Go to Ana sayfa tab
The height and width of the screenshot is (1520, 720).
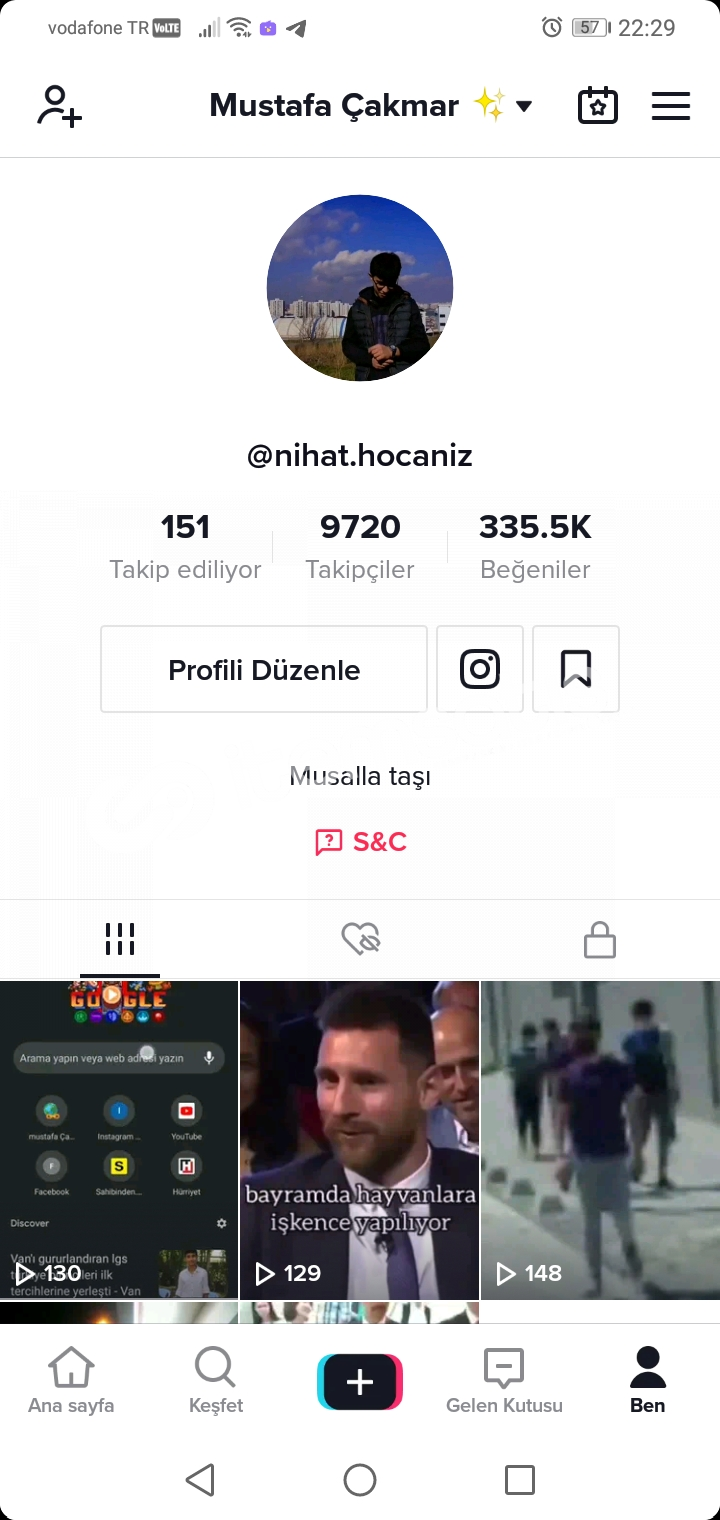pos(71,1381)
